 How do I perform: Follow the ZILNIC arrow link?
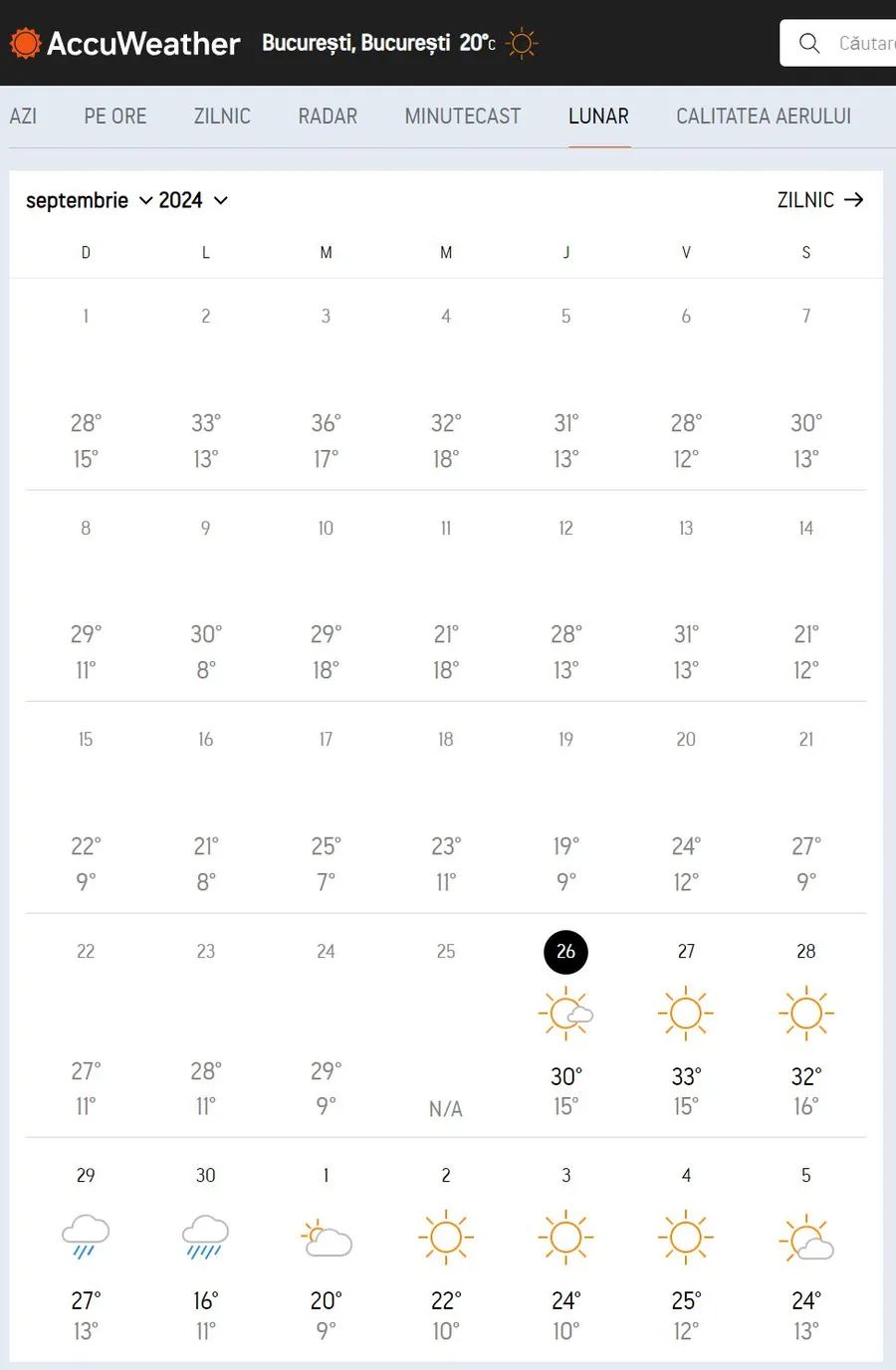click(x=819, y=200)
